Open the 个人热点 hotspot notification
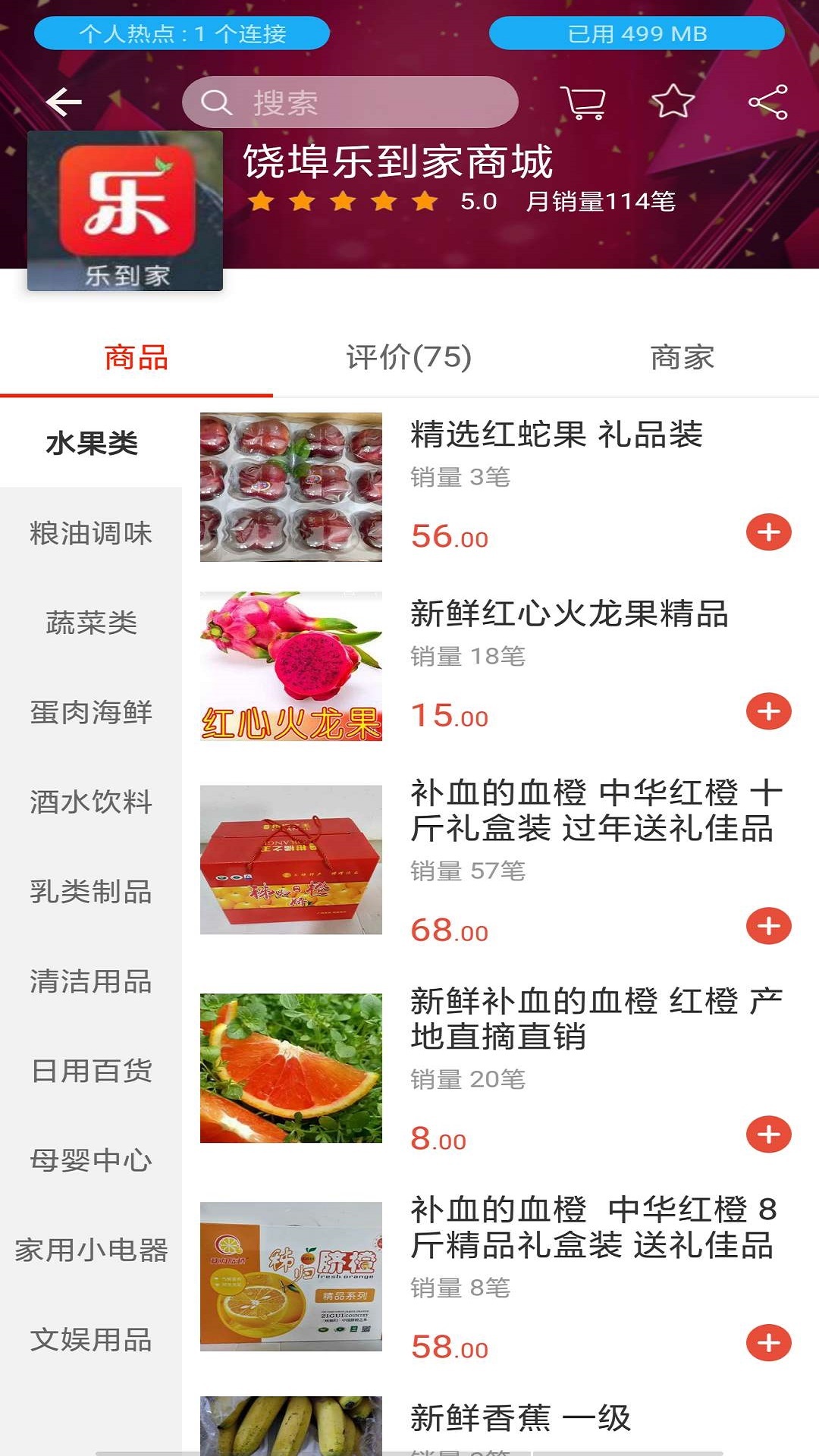 click(x=182, y=33)
